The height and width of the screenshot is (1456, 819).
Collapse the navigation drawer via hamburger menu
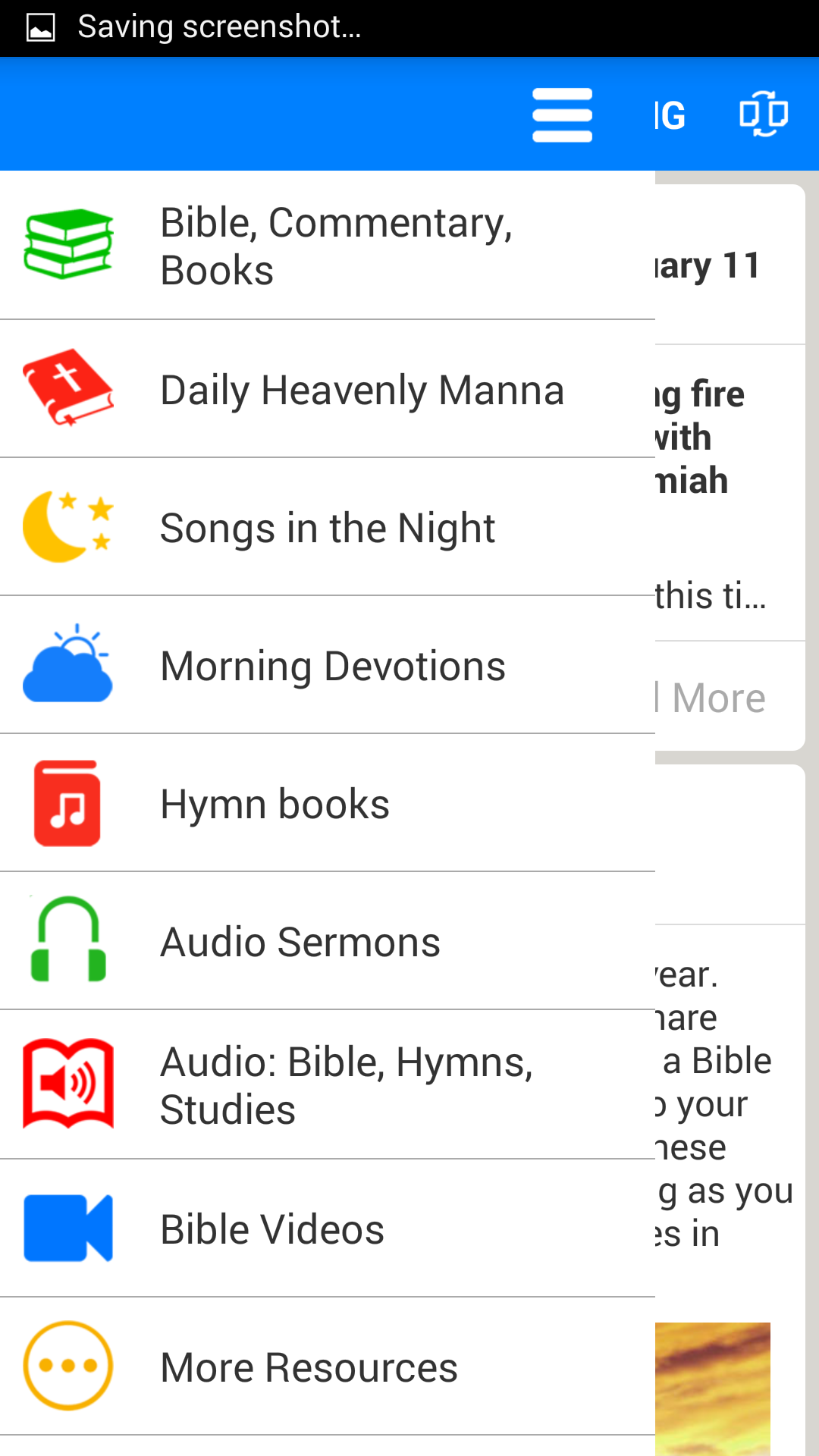(x=561, y=114)
